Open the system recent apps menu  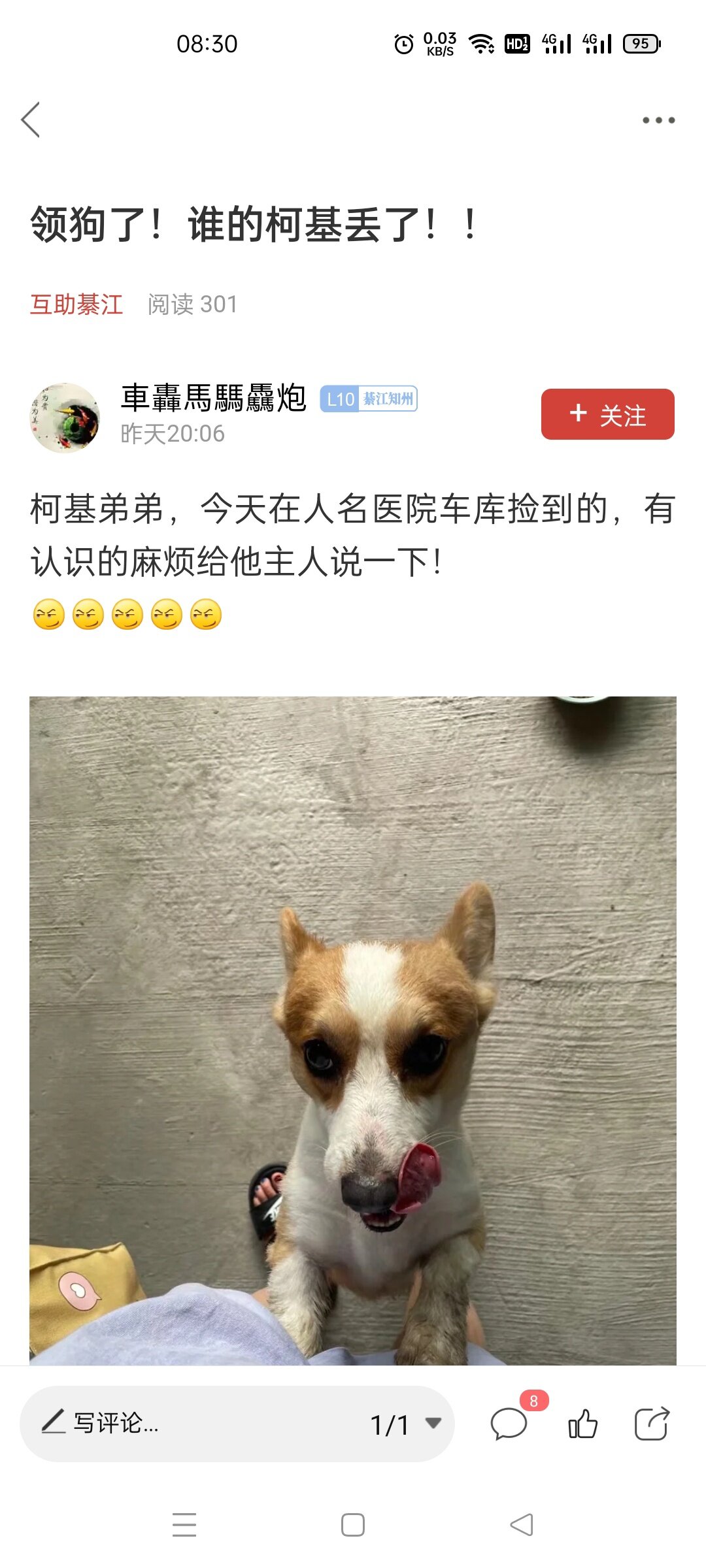click(x=184, y=1525)
